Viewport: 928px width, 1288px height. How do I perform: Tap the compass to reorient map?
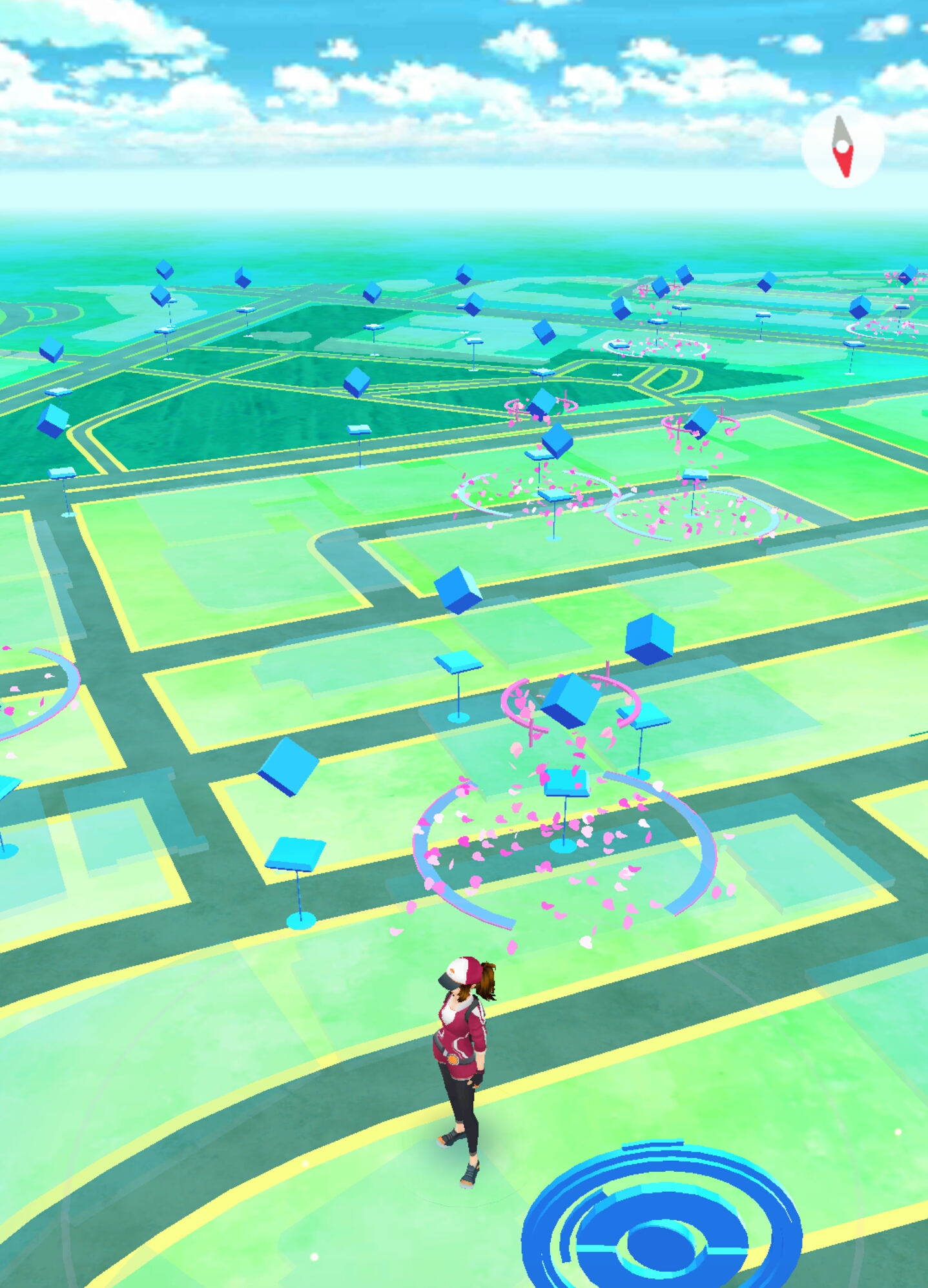click(842, 147)
